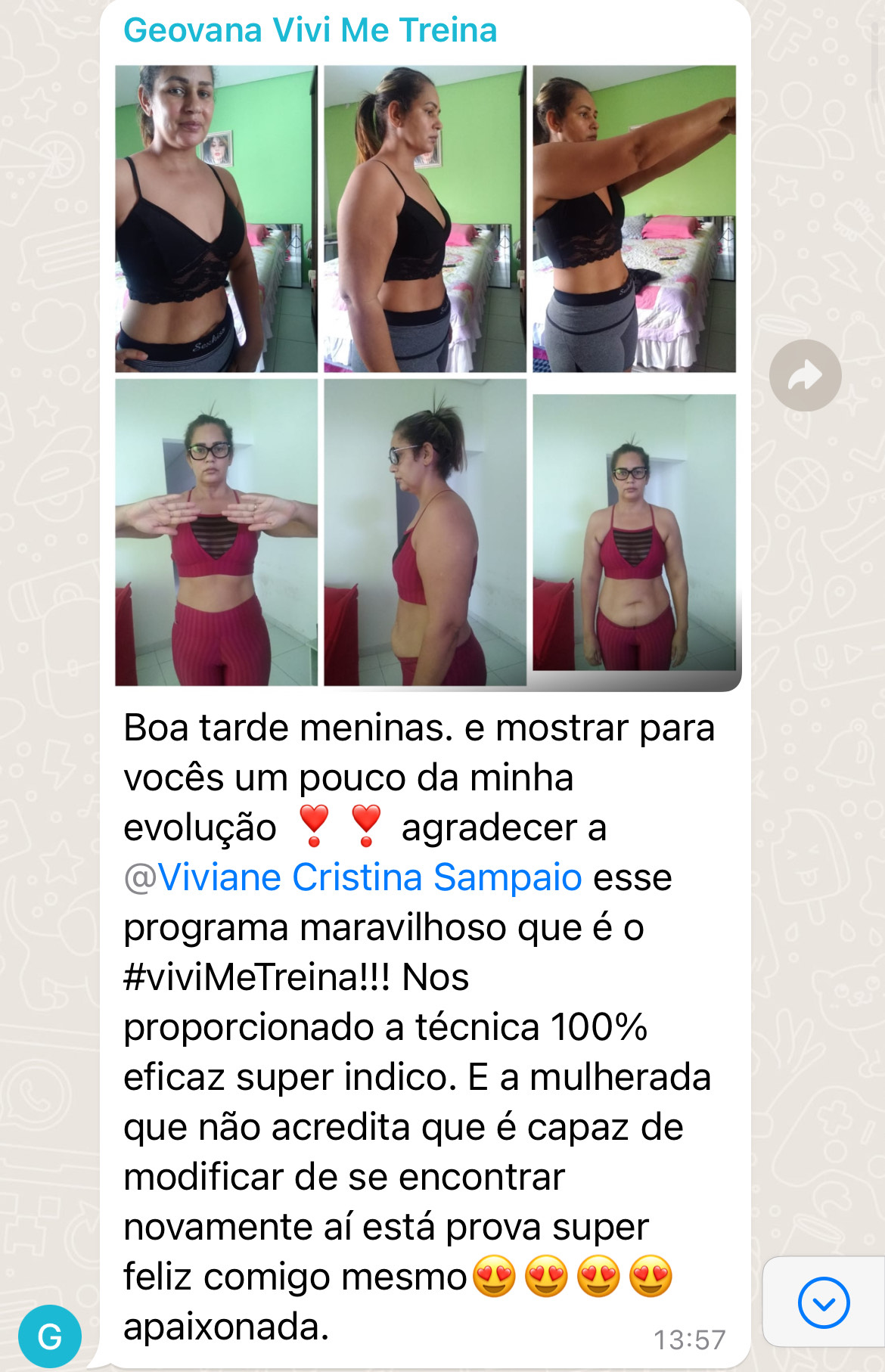Jump to latest messages with the down chevron

tap(824, 1302)
